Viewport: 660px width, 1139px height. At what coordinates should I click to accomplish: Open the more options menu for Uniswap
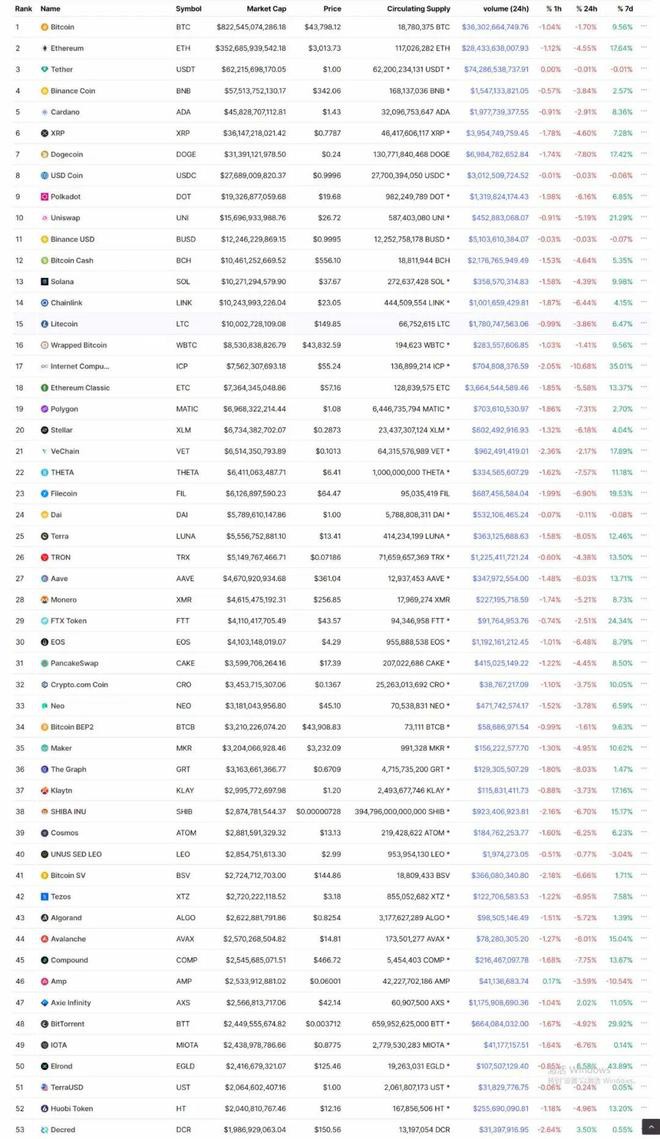pyautogui.click(x=643, y=217)
